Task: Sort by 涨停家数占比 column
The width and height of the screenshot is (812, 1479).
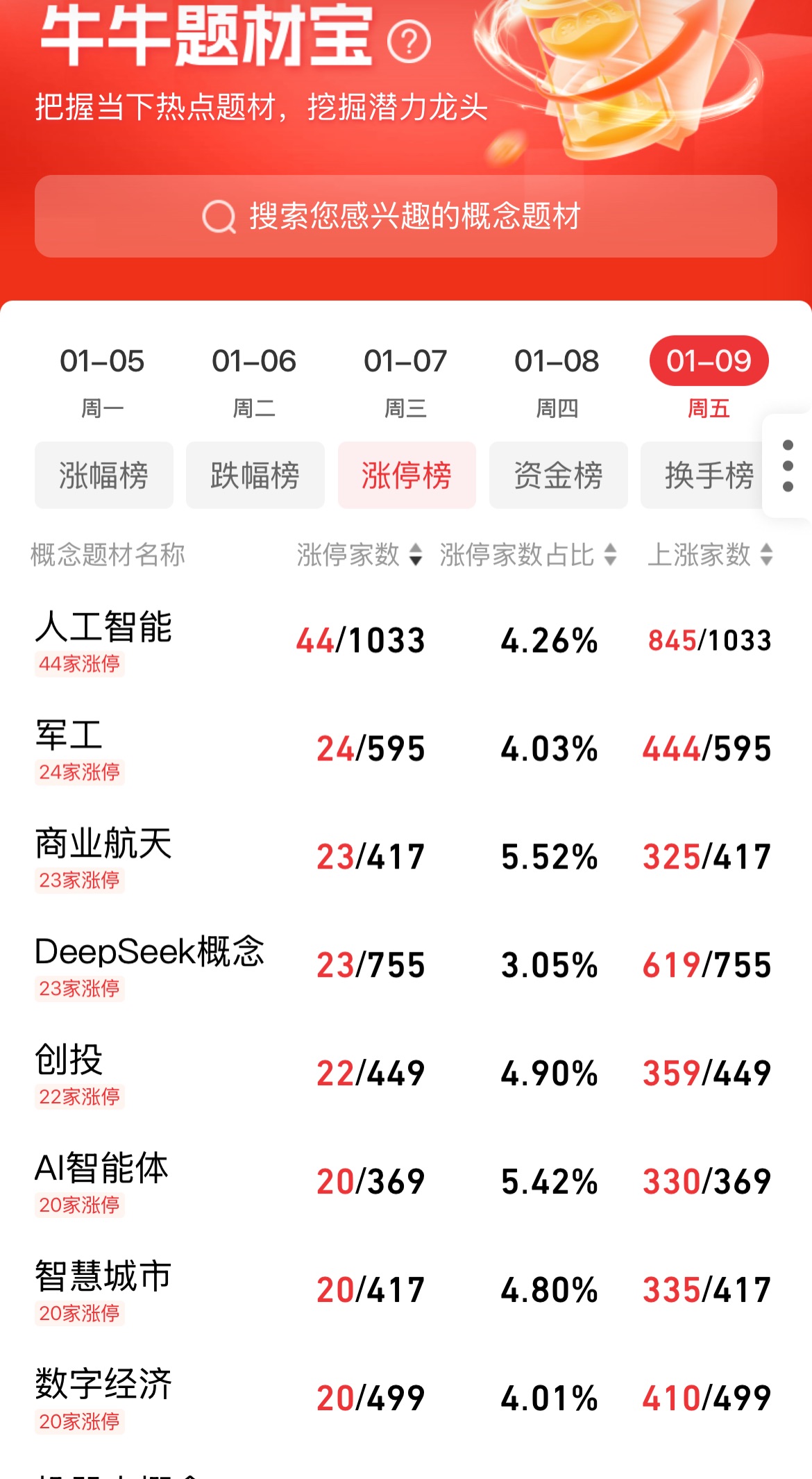Action: [x=527, y=555]
